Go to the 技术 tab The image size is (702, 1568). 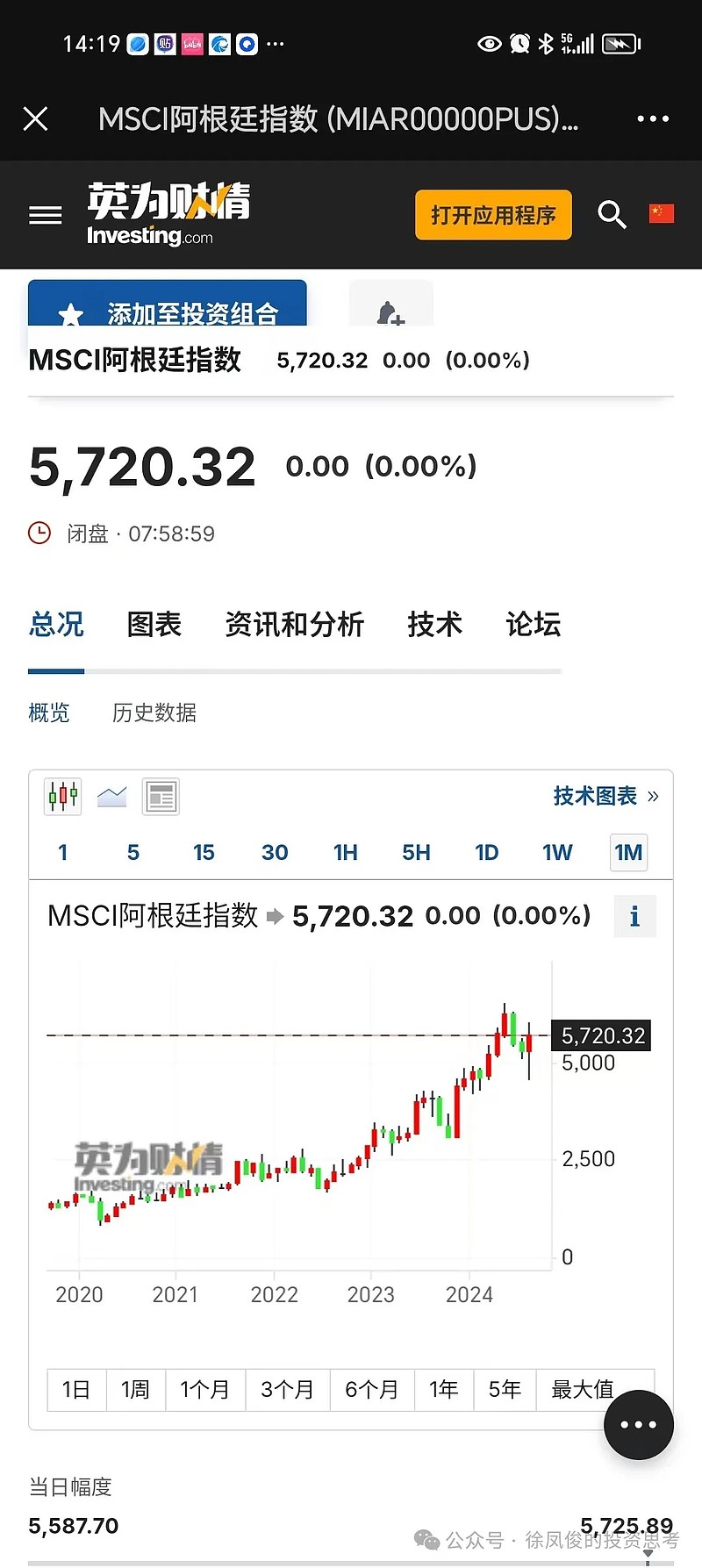(435, 625)
